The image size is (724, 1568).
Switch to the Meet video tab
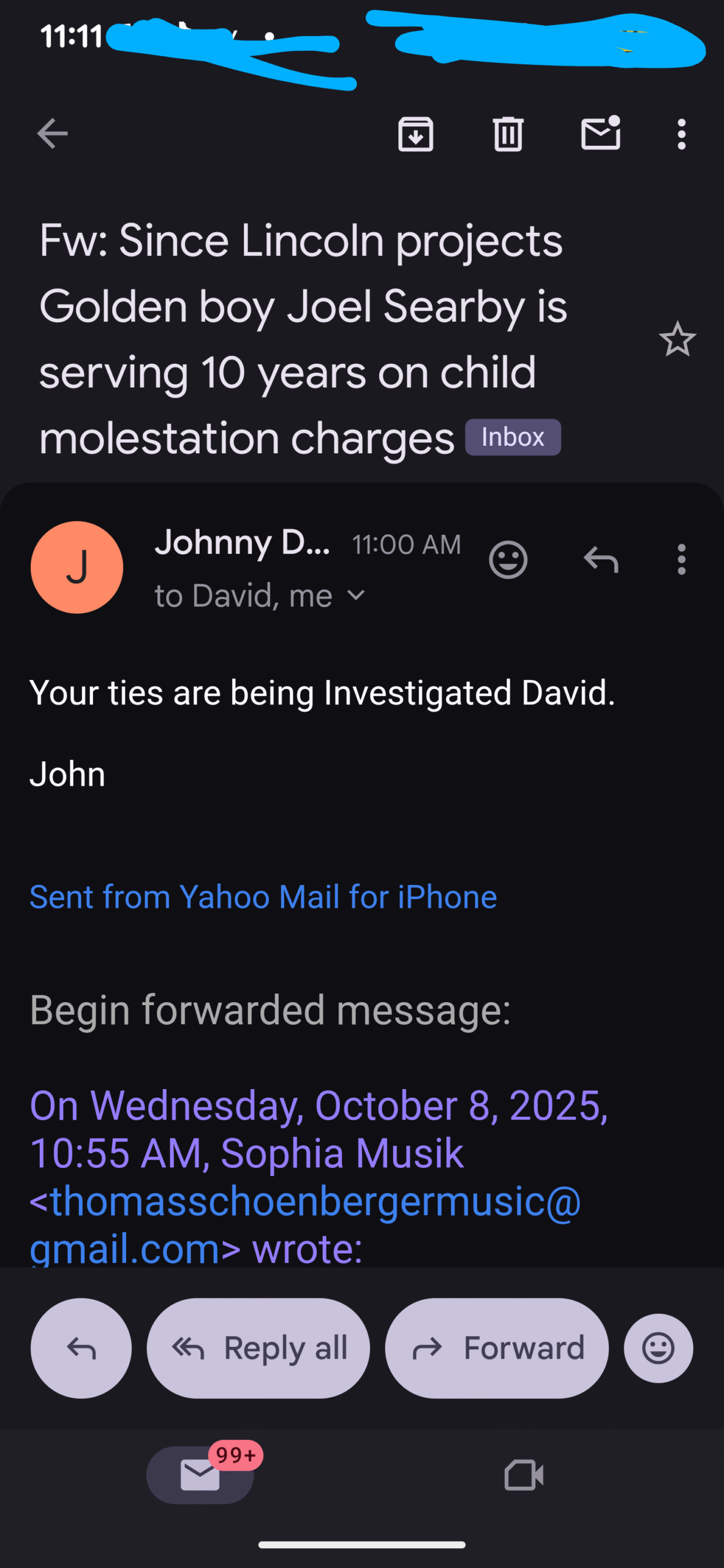click(524, 1474)
